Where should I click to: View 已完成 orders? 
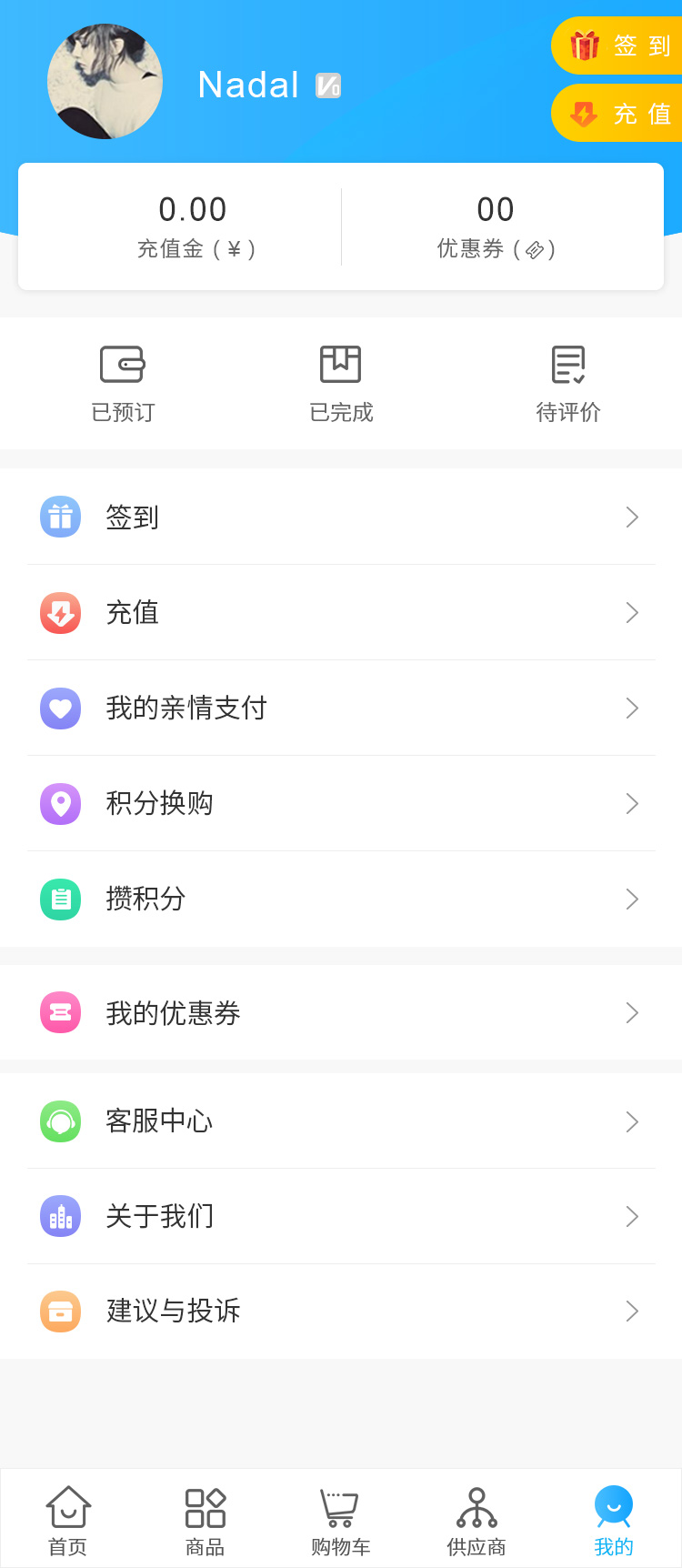[341, 384]
